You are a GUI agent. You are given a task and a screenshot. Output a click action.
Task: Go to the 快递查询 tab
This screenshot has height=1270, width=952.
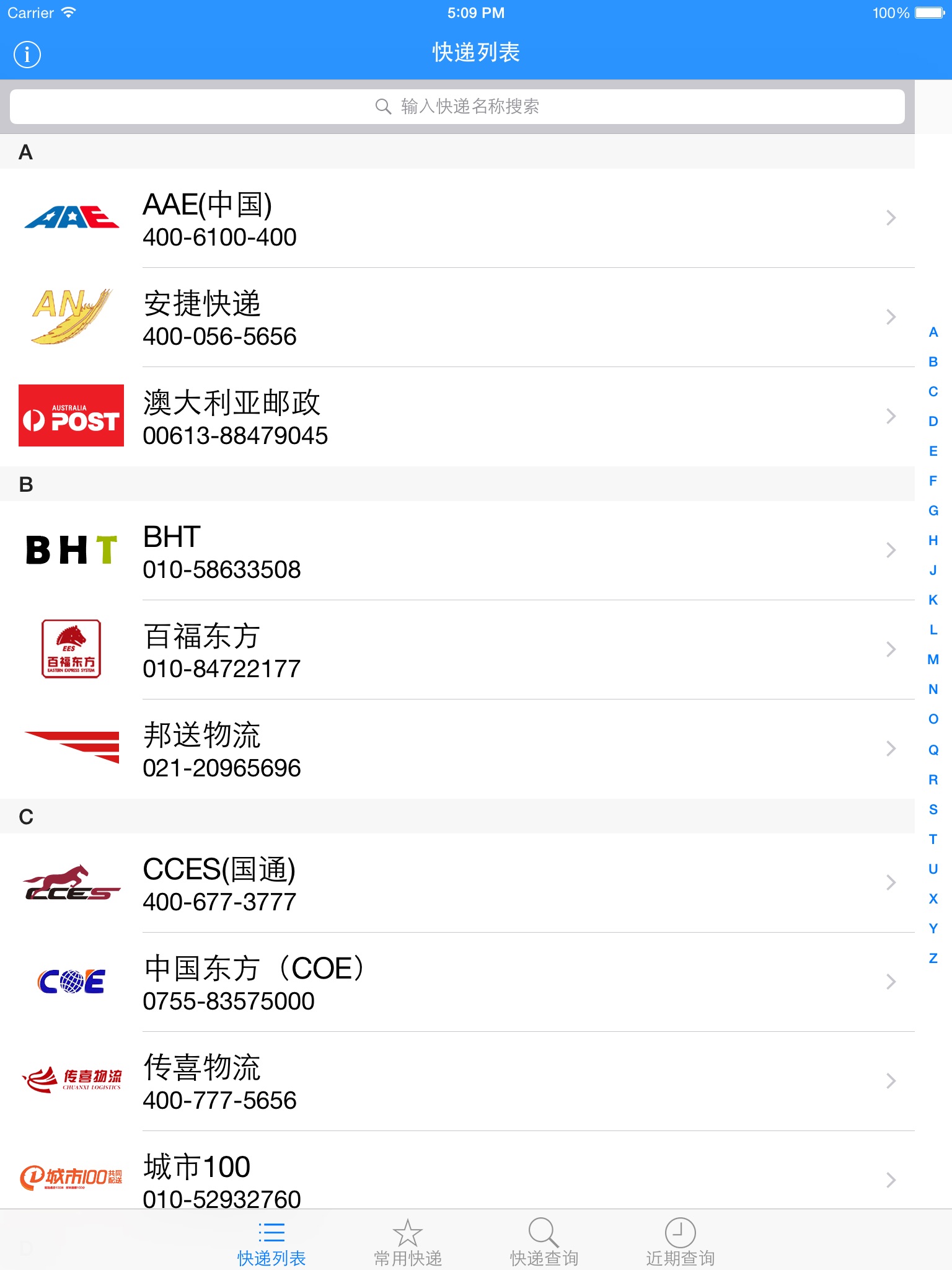click(x=544, y=1241)
